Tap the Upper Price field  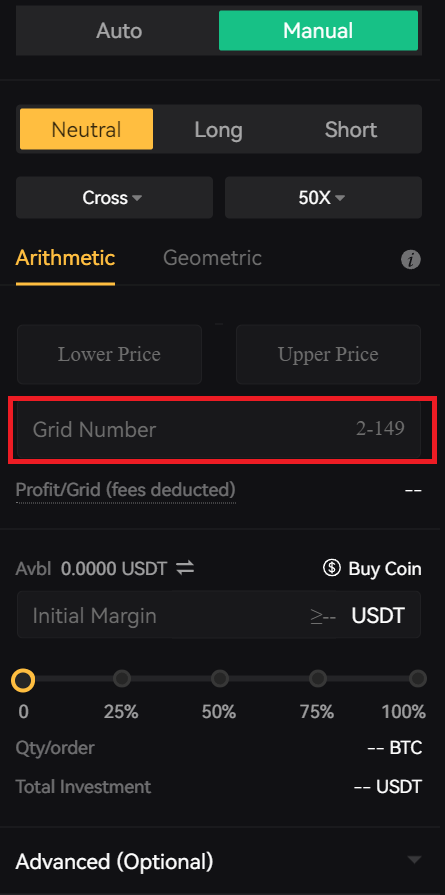tap(329, 354)
